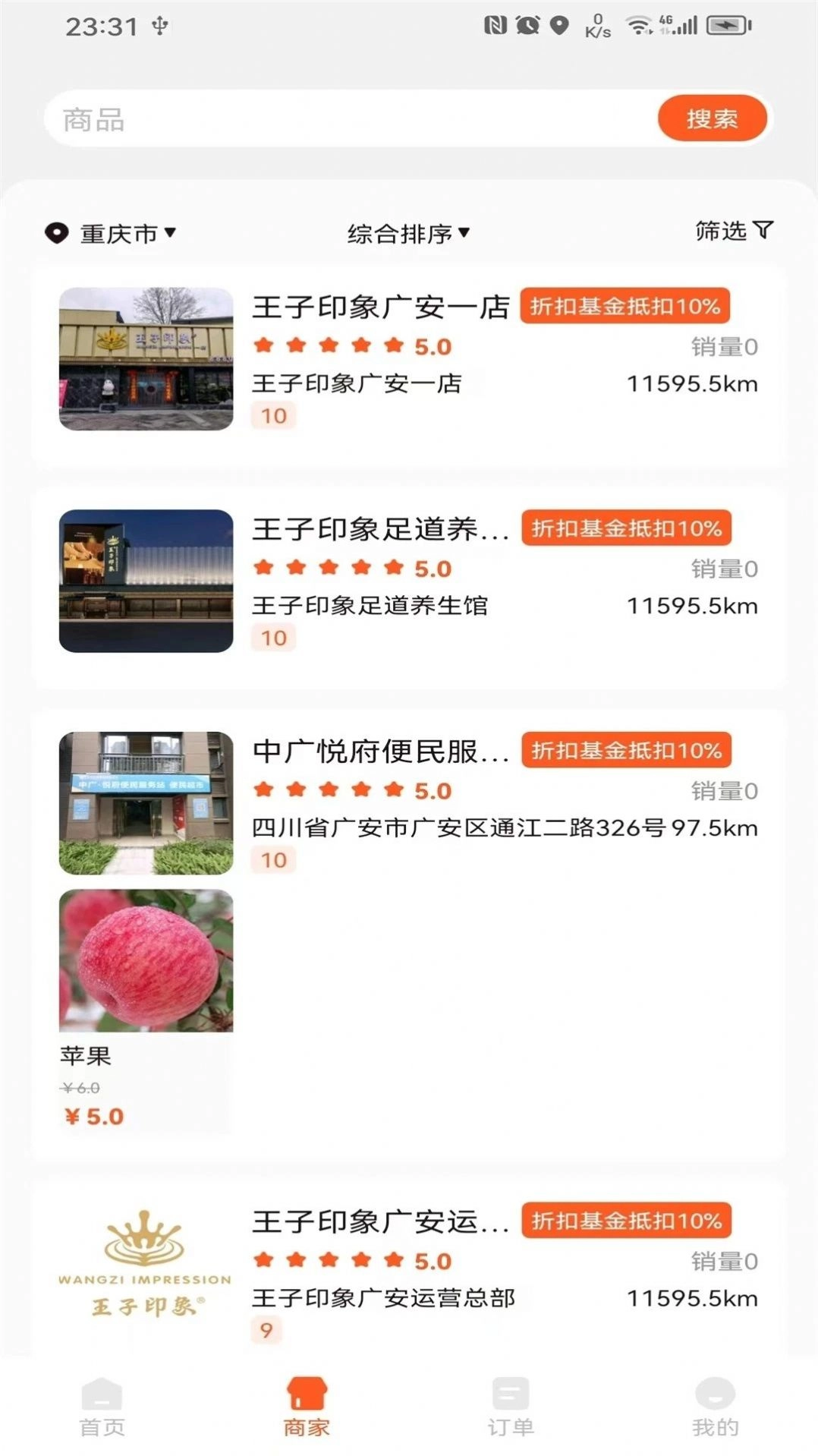818x1456 pixels.
Task: Tap the 10 level badge under 王子印象广安一店
Action: (x=274, y=416)
